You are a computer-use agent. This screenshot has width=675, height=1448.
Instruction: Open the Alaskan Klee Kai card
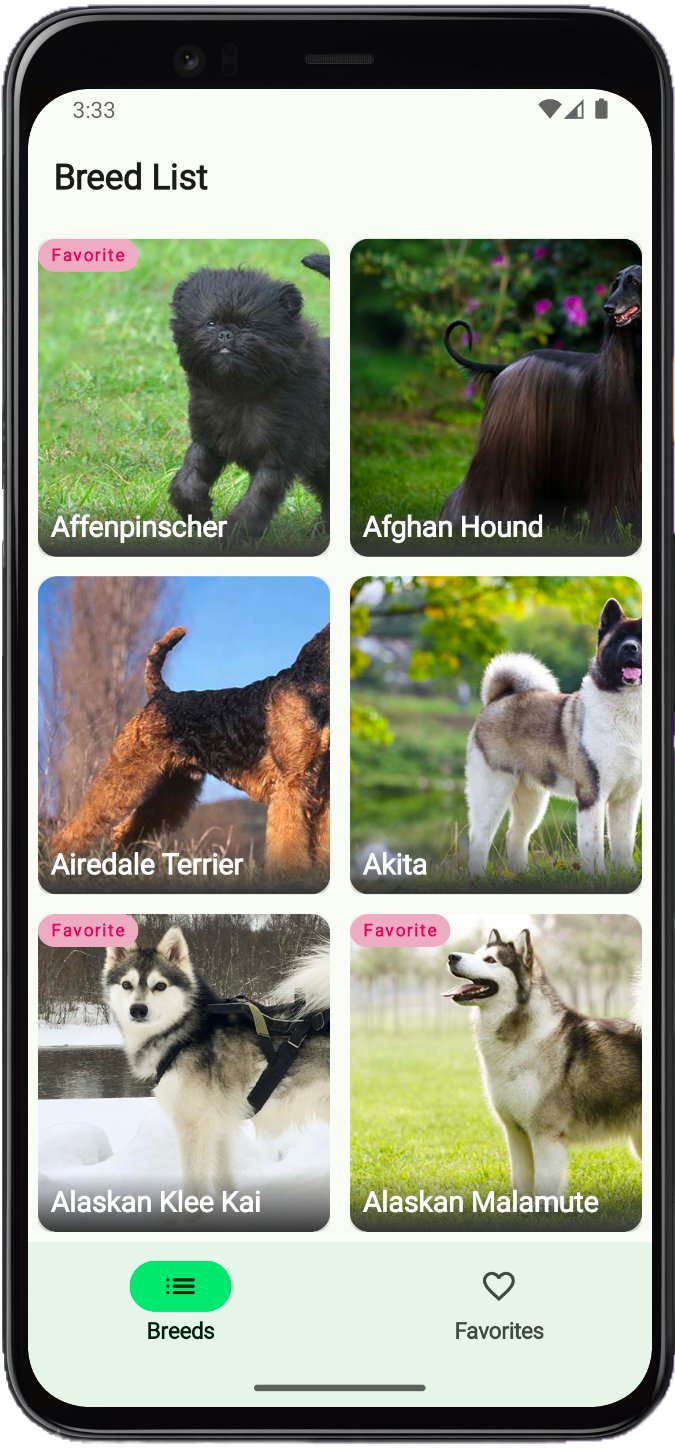184,1072
